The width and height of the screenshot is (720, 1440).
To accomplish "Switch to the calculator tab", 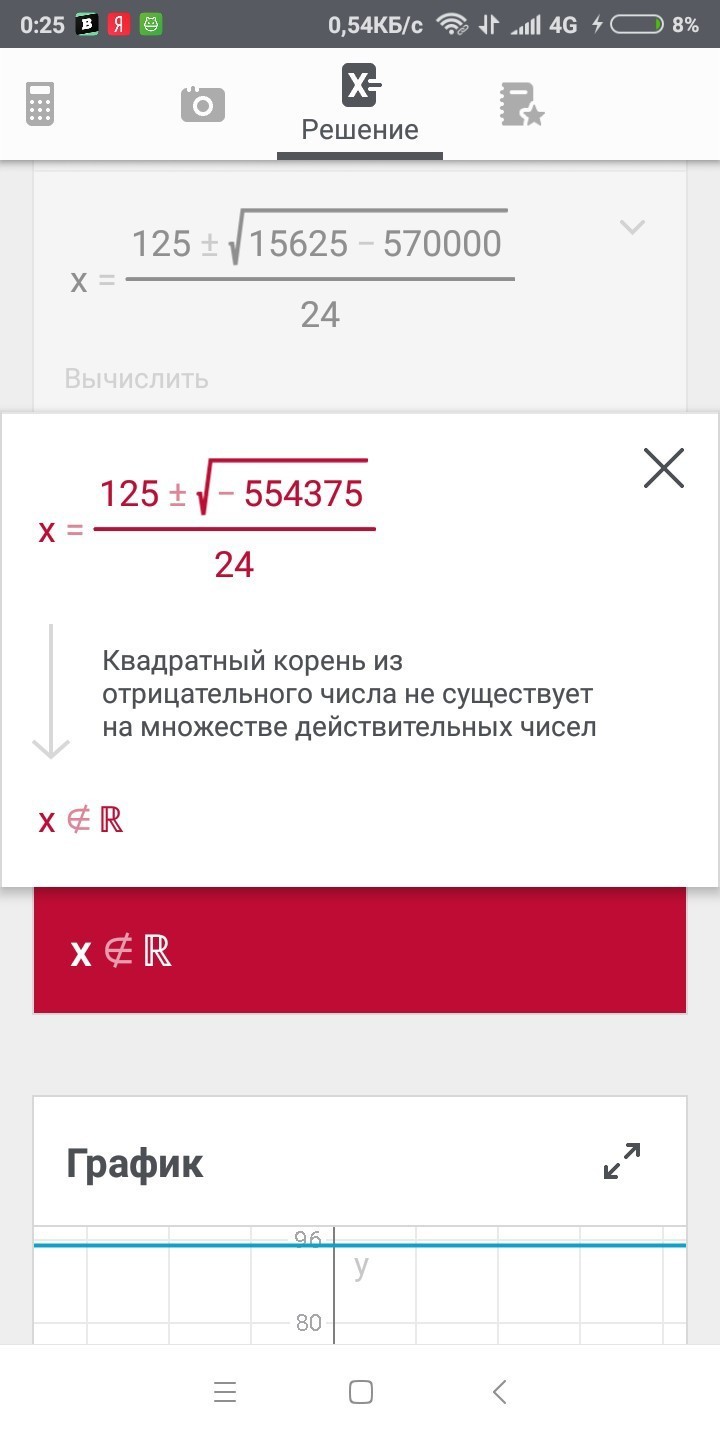I will point(40,104).
